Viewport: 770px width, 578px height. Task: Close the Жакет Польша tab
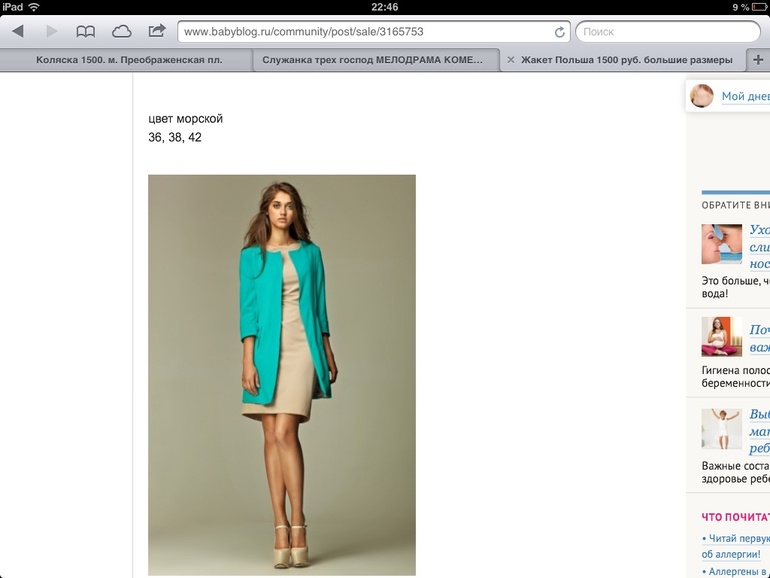511,60
